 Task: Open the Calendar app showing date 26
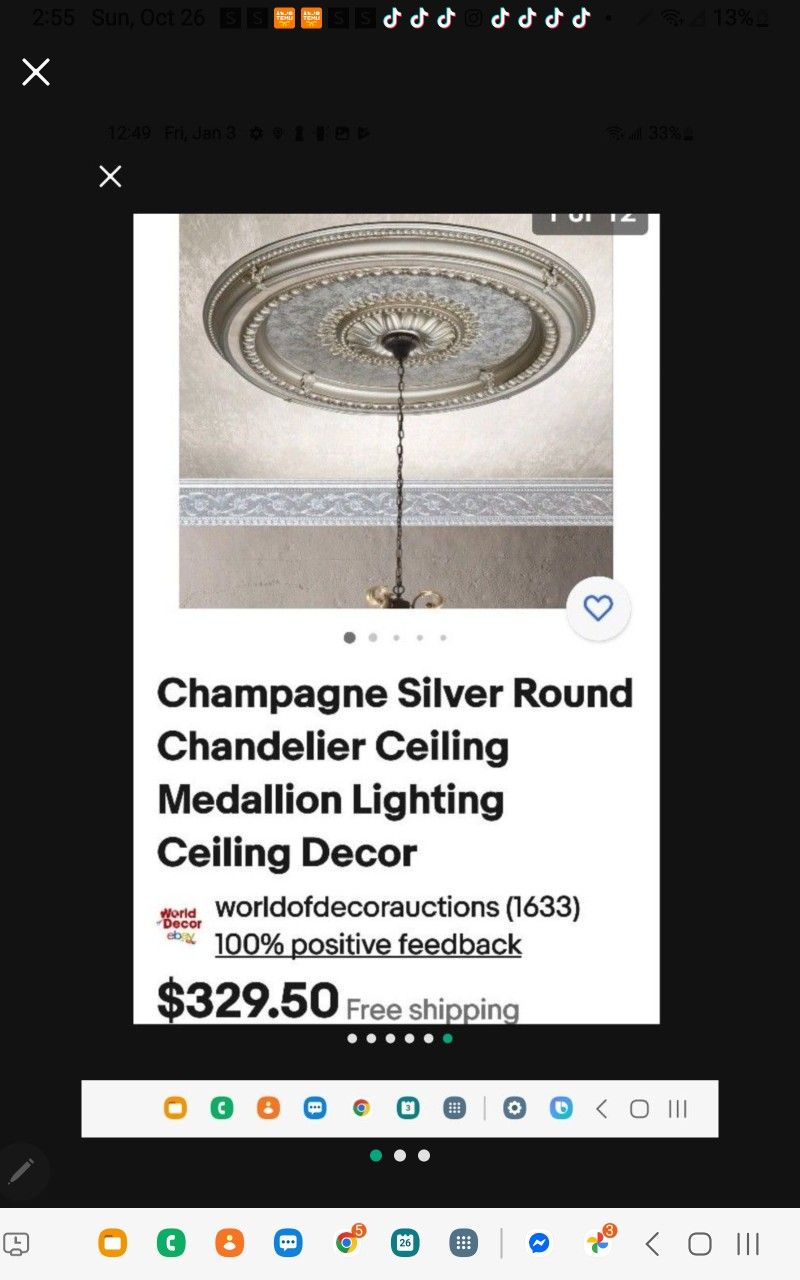[x=405, y=1244]
